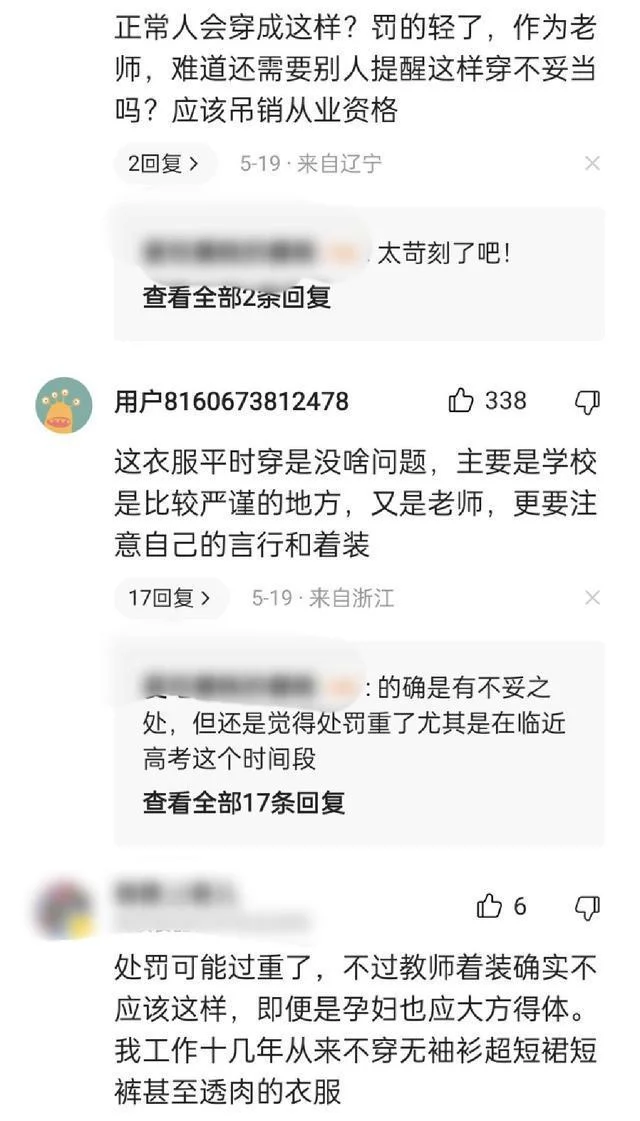640x1121 pixels.
Task: Open avatar of 用户8160673812478
Action: point(64,406)
